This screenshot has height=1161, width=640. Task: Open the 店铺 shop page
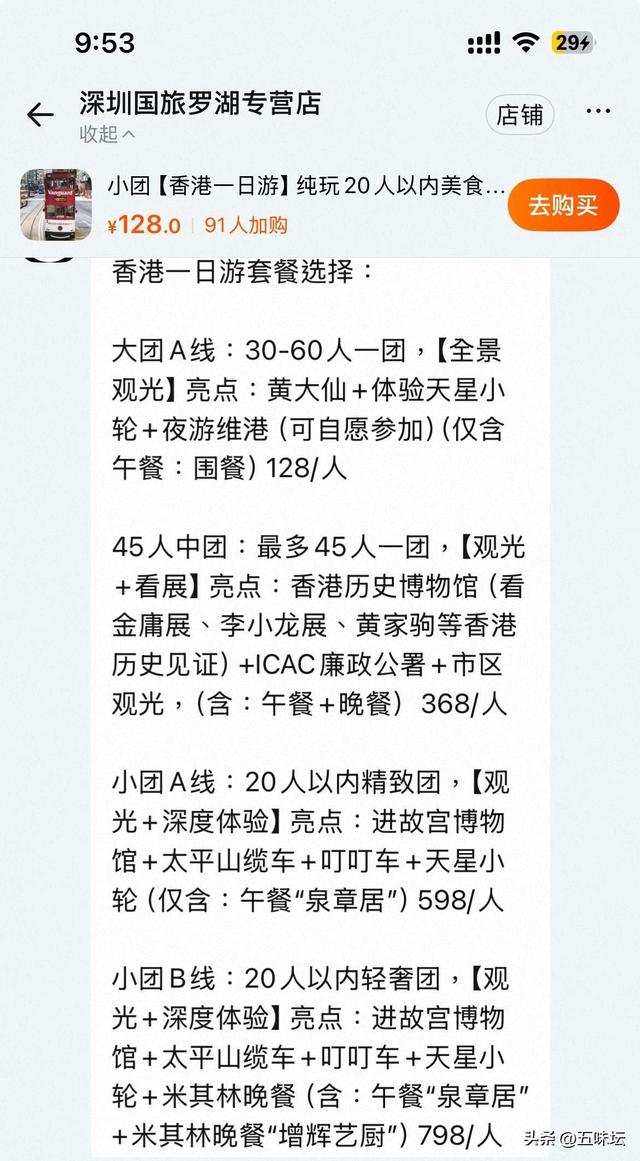519,115
